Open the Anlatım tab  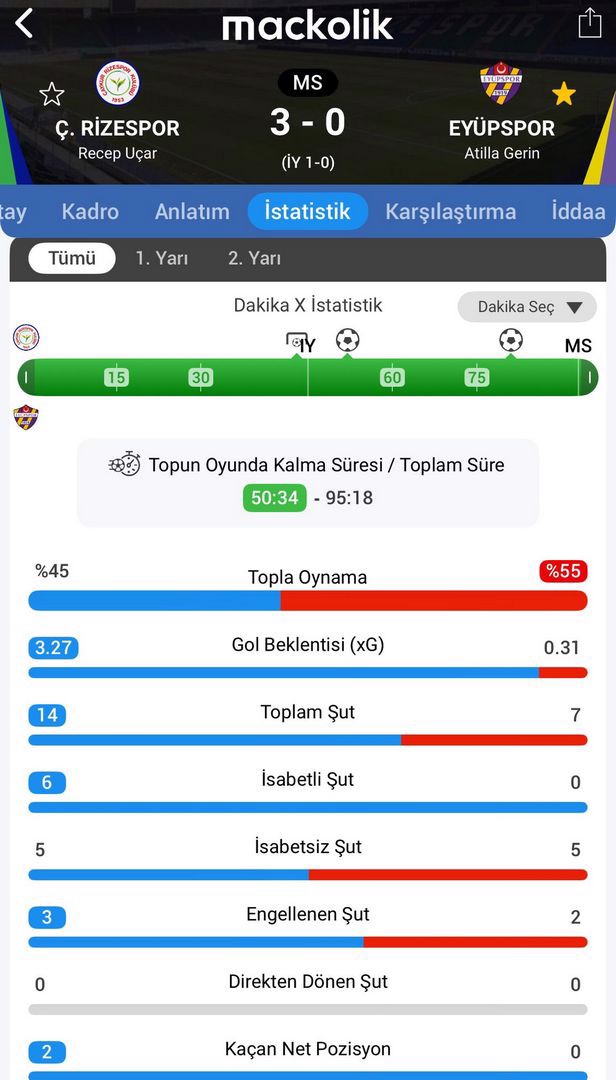(x=192, y=211)
